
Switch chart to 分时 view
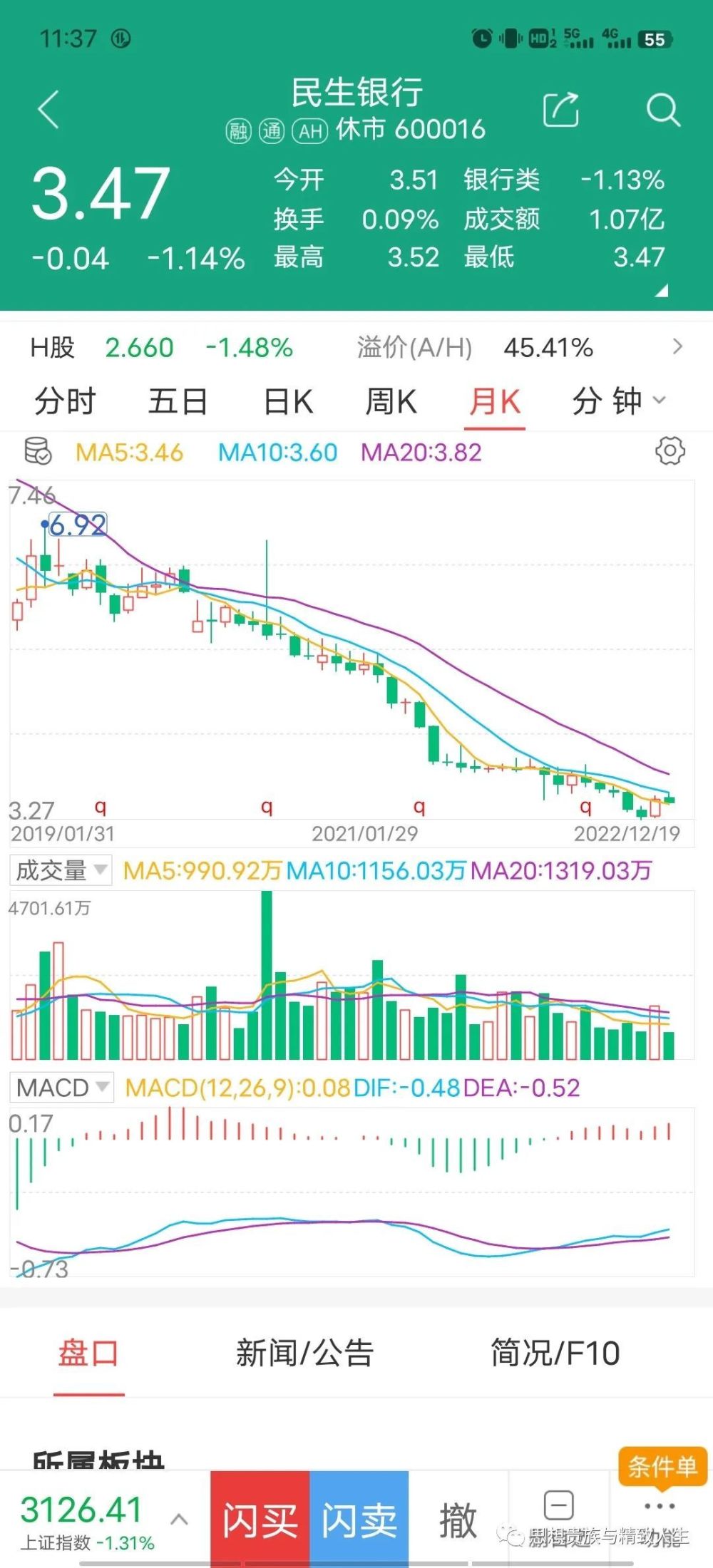65,401
